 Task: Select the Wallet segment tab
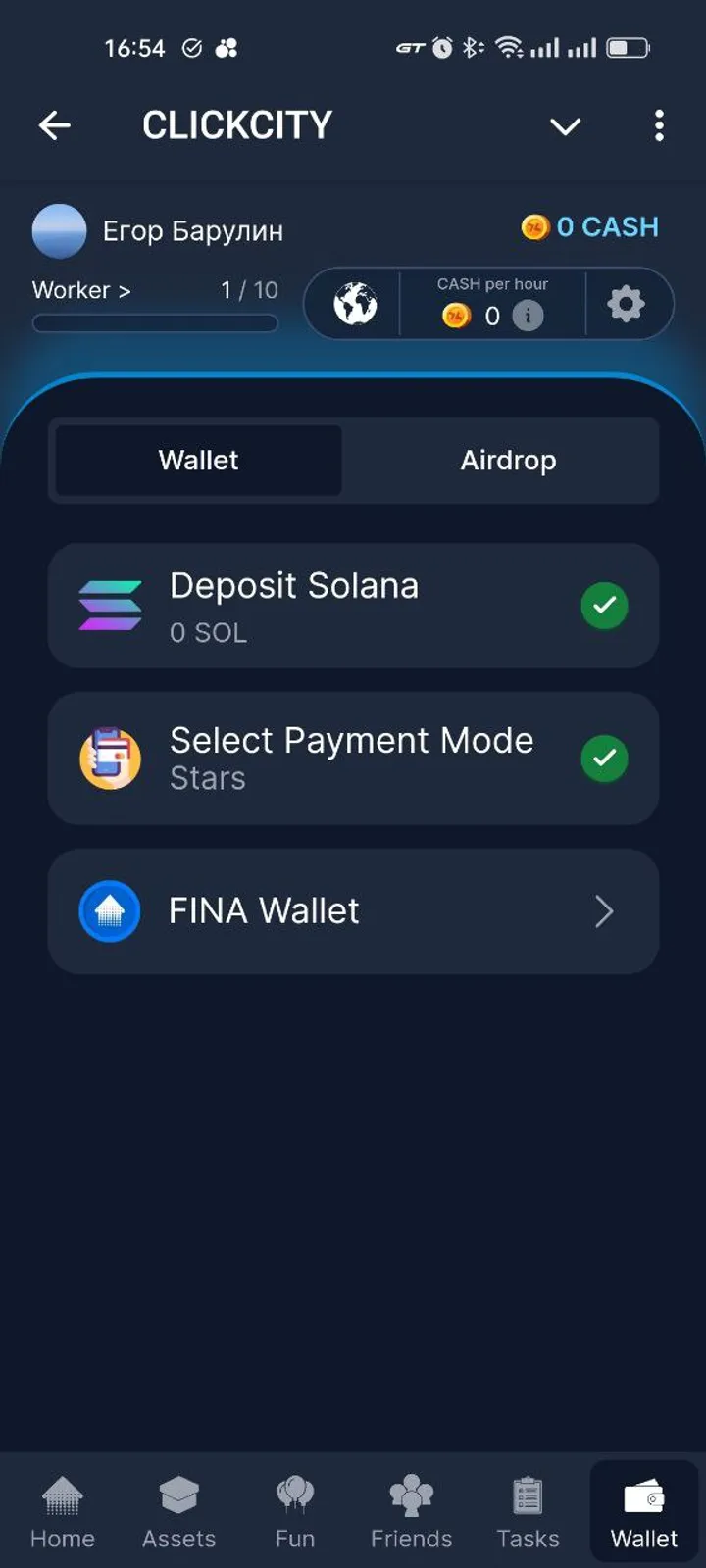199,461
